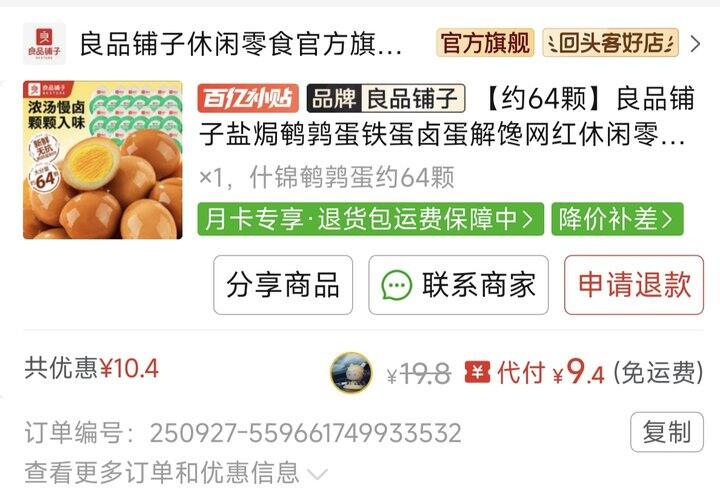Open the 月卡专享 return shipping guarantee tag
Screen dimensions: 720x494
tap(370, 218)
